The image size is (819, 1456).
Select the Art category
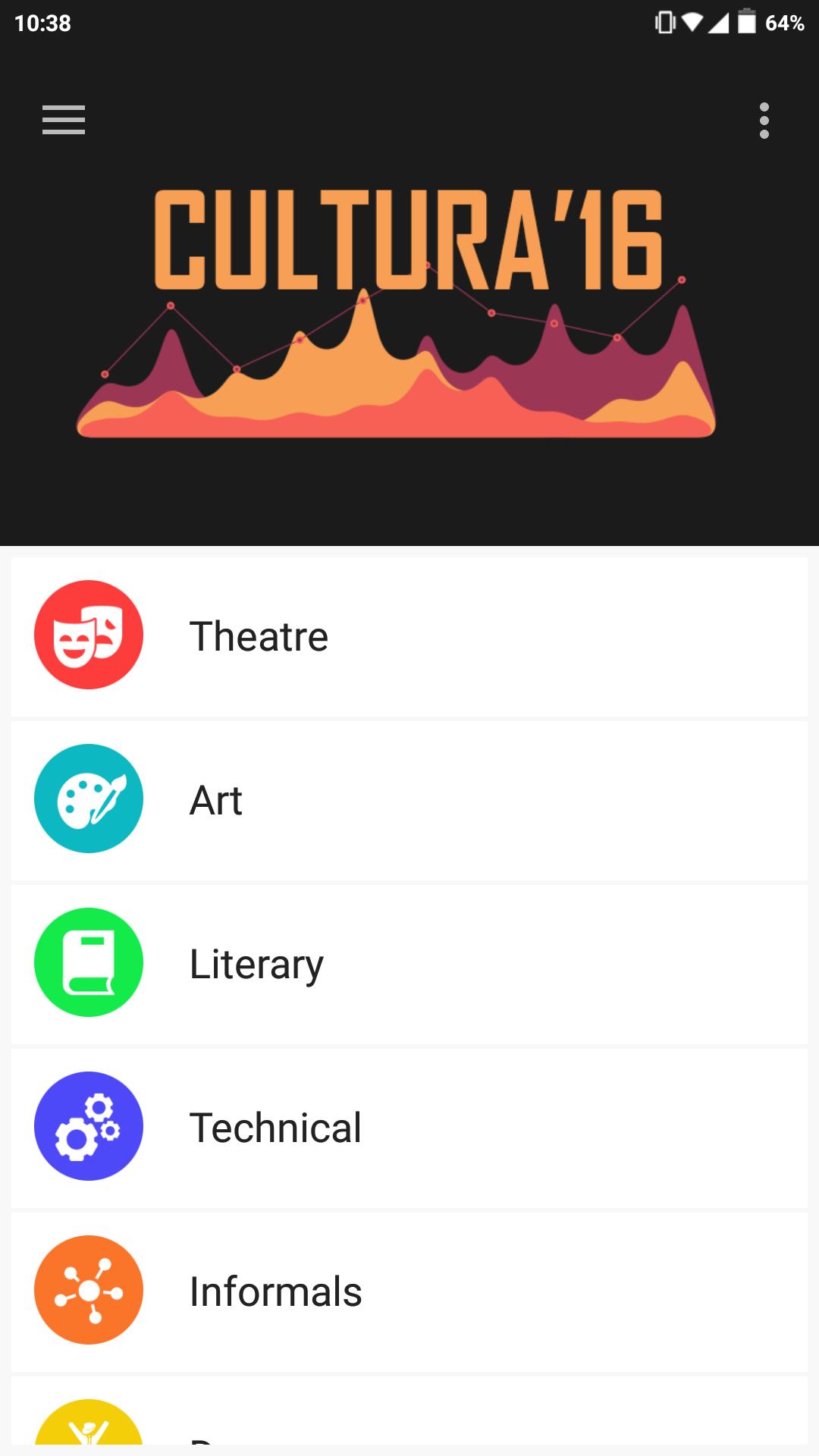pyautogui.click(x=409, y=800)
